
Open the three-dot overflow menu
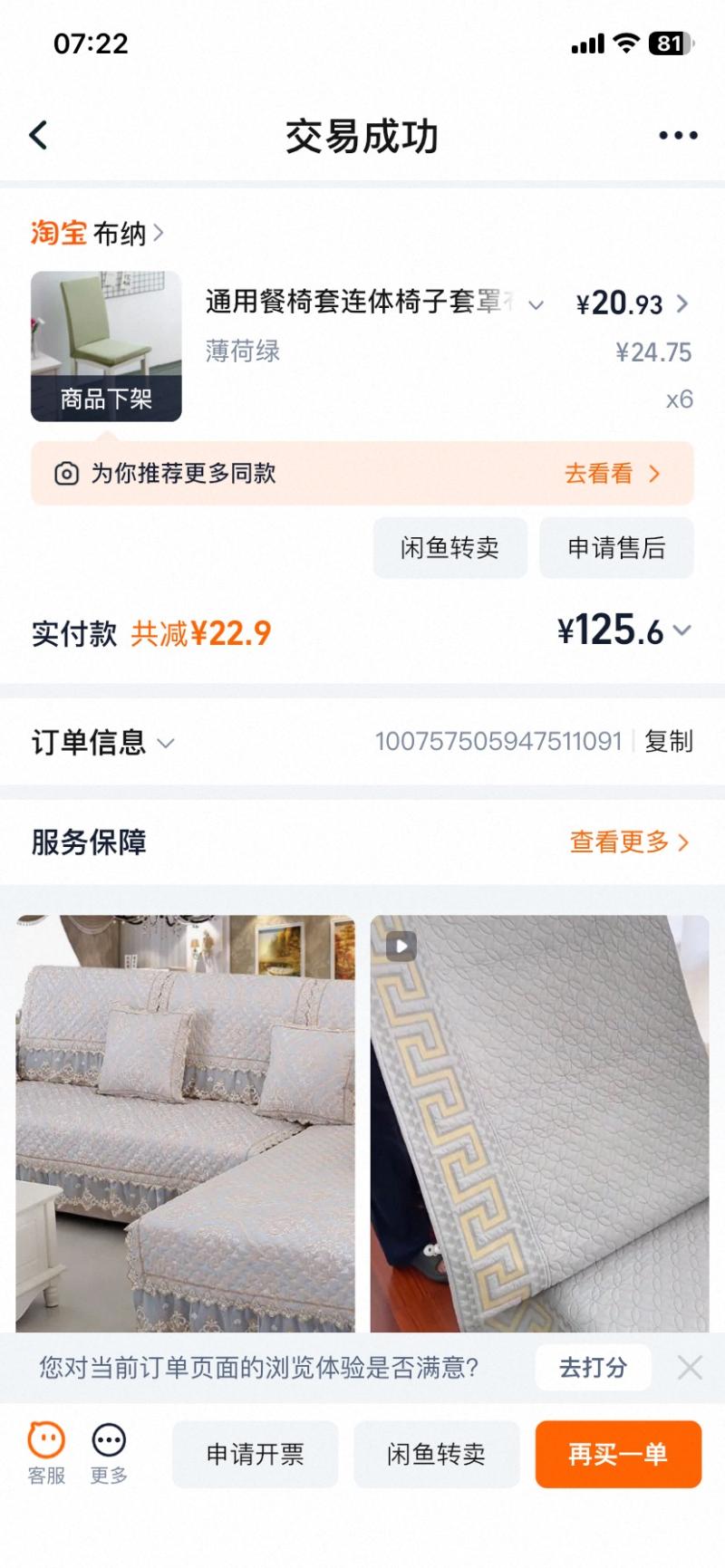(x=677, y=136)
